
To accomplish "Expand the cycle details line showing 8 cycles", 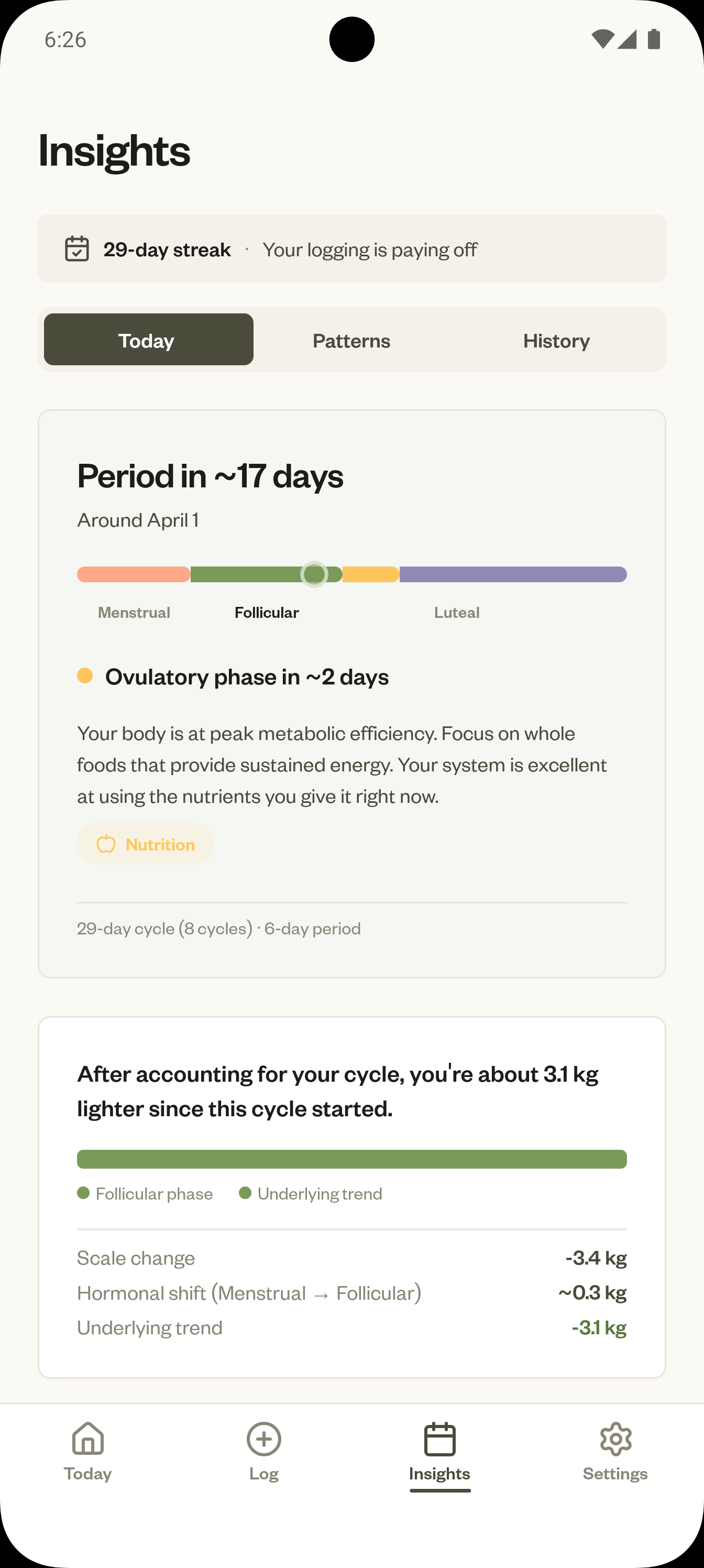I will (218, 928).
